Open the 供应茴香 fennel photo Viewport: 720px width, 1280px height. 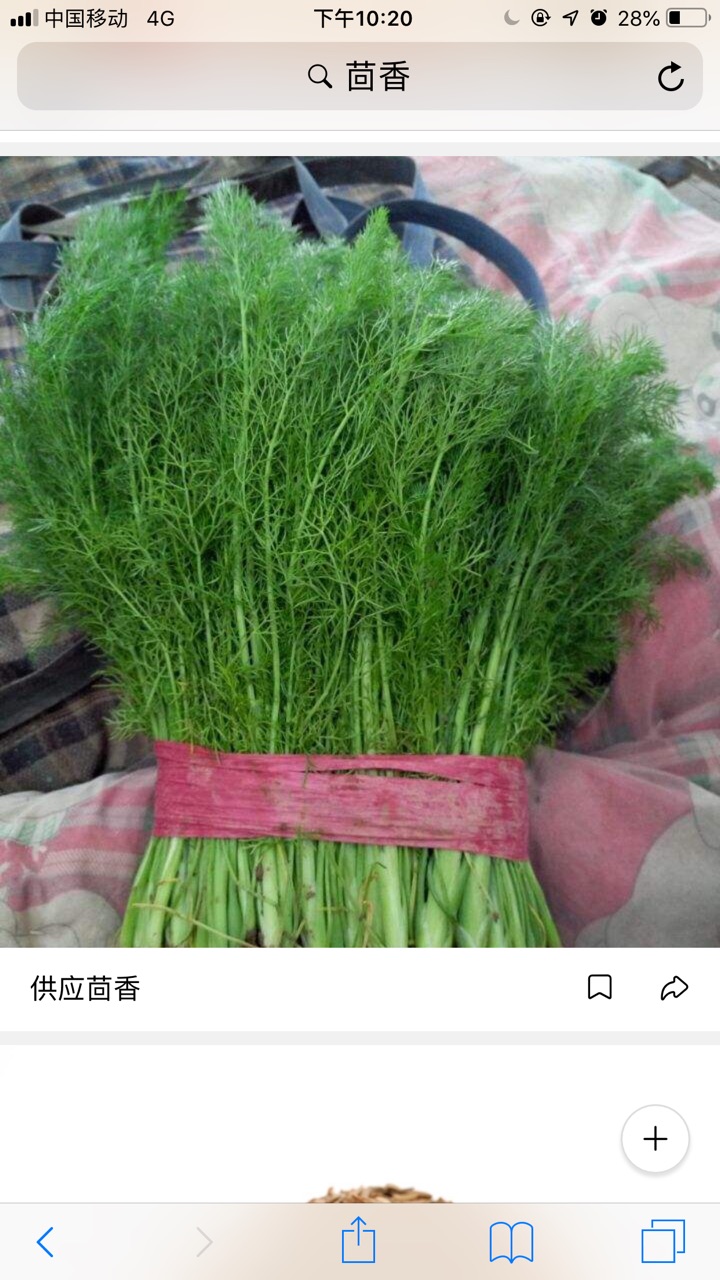click(x=360, y=551)
